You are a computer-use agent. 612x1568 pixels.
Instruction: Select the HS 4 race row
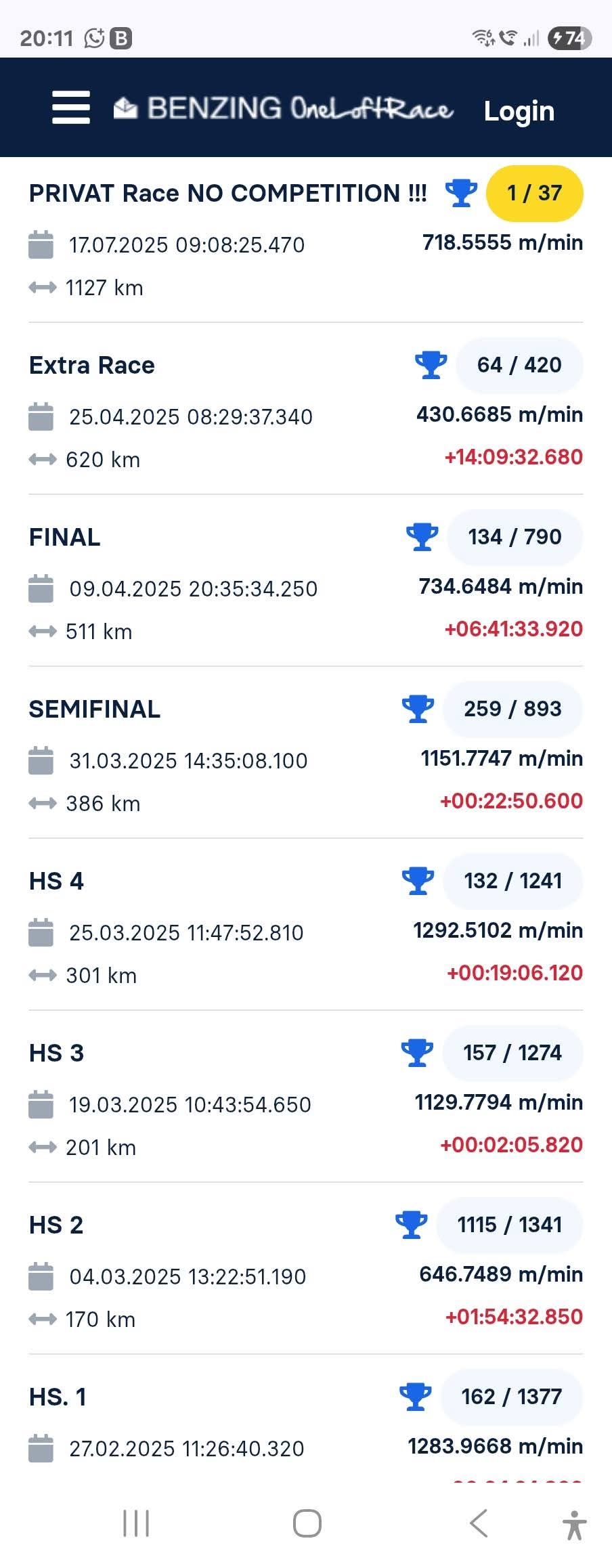pos(57,881)
